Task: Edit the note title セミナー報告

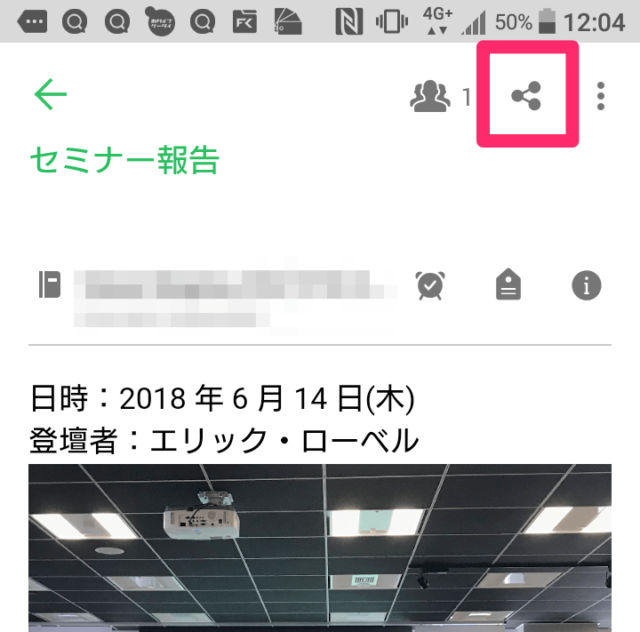Action: (x=125, y=160)
